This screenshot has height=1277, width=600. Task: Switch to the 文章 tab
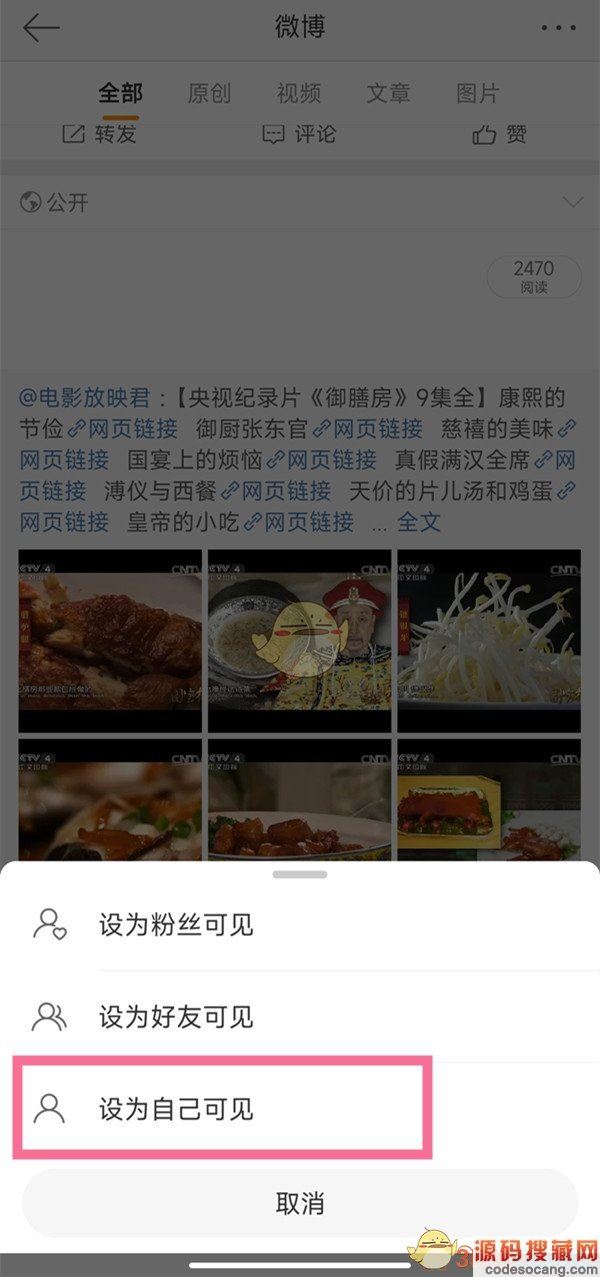[x=388, y=94]
